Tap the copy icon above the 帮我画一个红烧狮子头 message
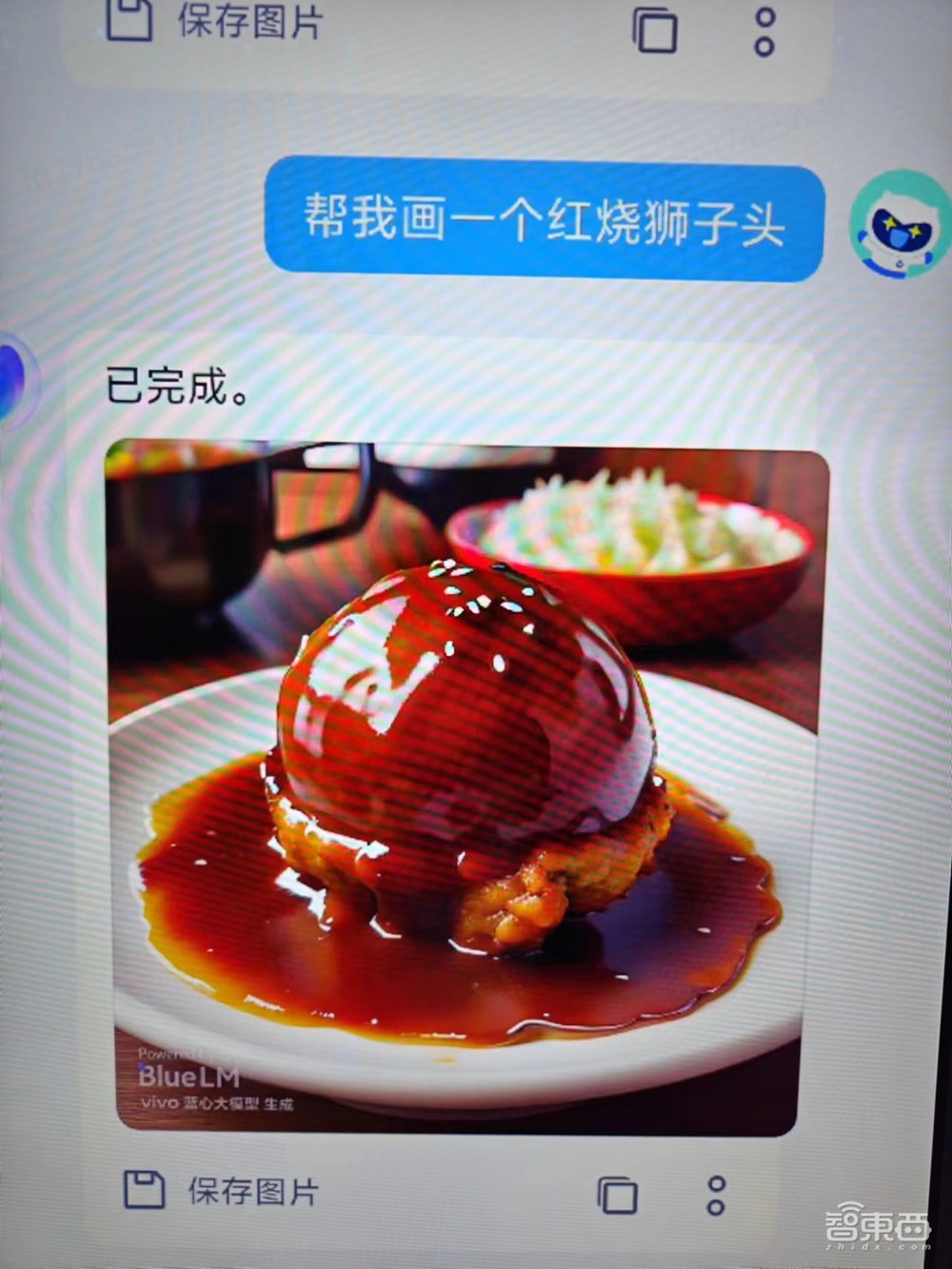952x1269 pixels. 655,30
